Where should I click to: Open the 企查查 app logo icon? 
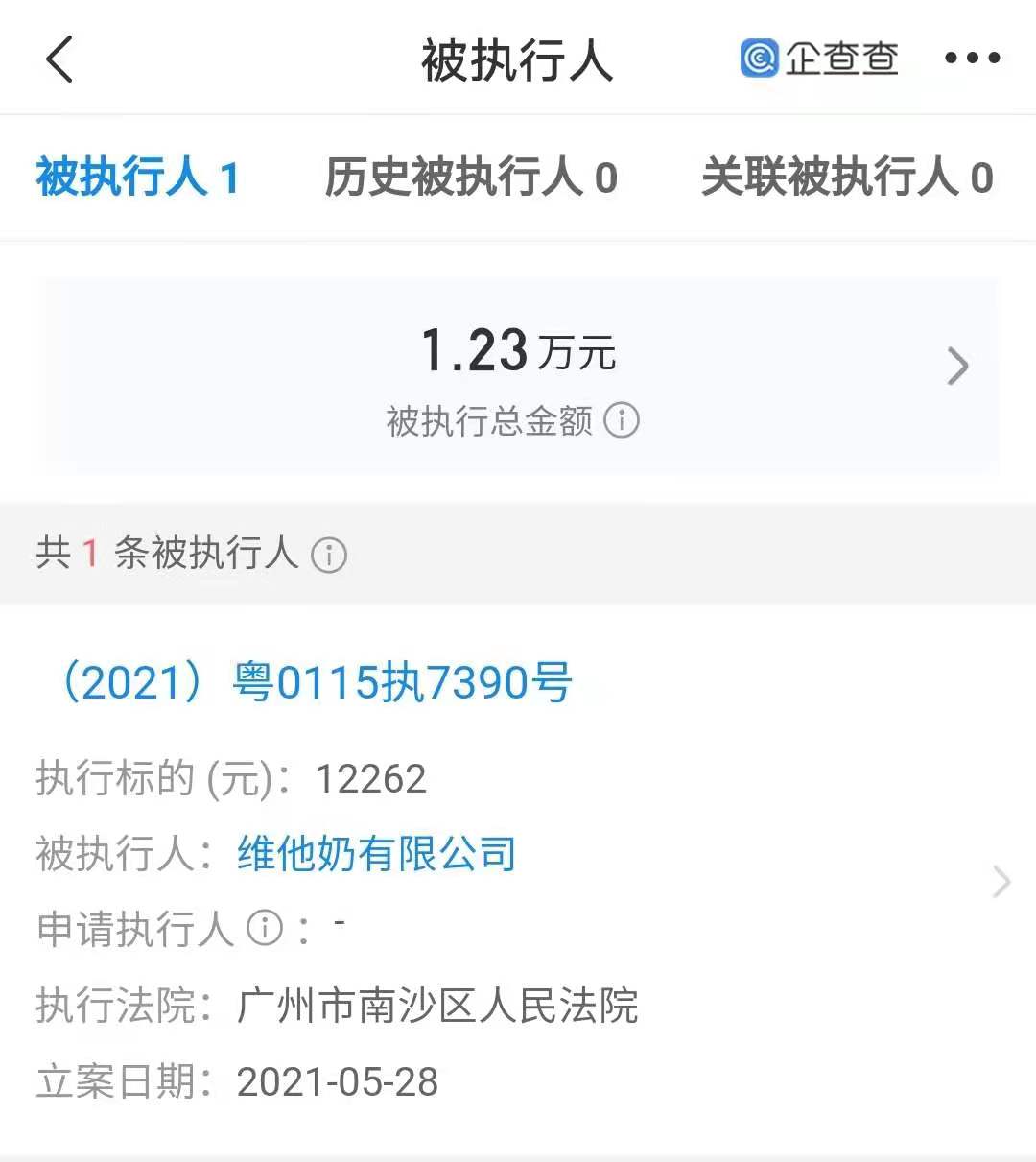click(761, 58)
